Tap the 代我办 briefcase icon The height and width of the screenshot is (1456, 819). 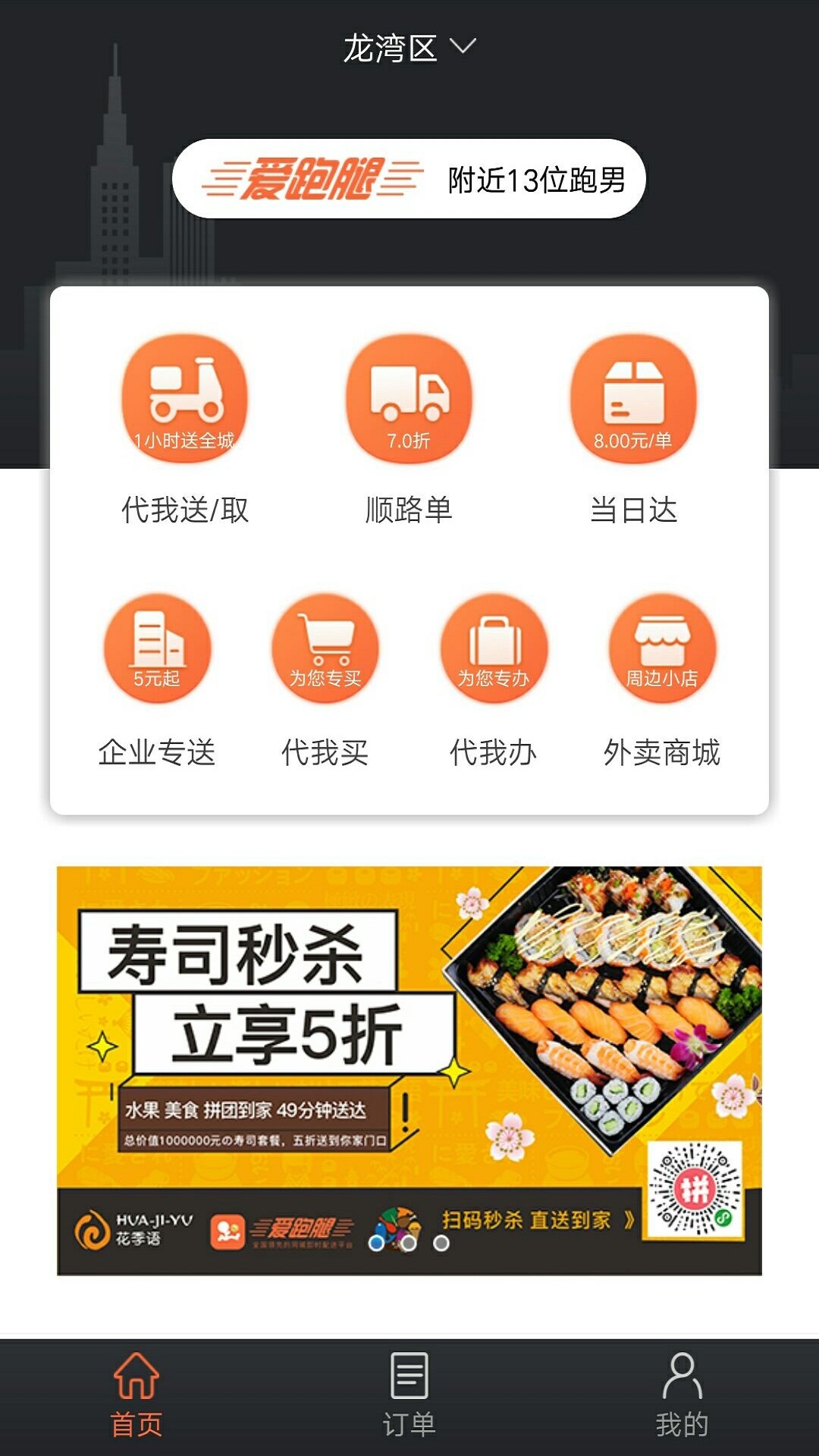click(494, 648)
